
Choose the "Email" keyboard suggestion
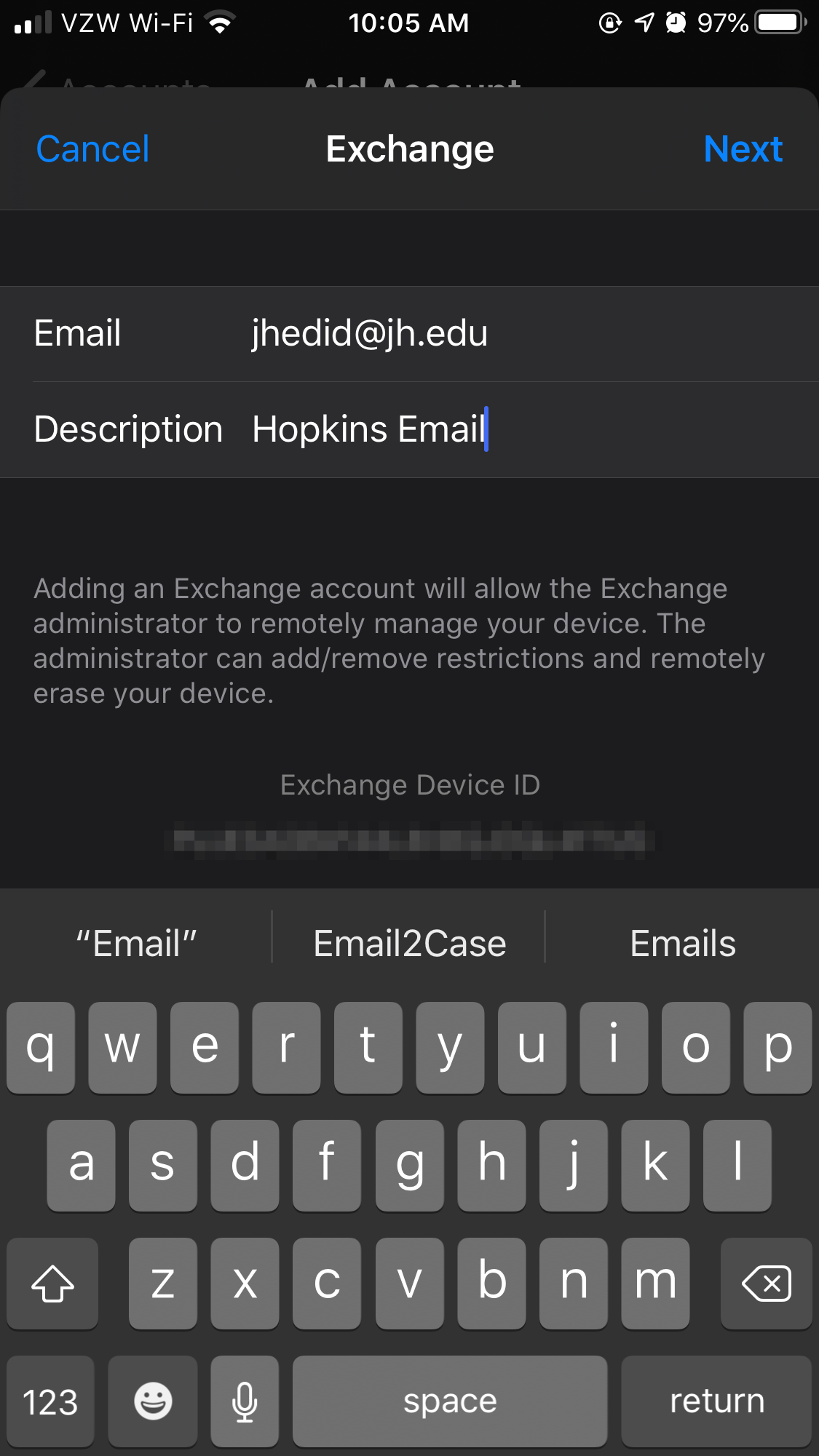click(x=137, y=944)
